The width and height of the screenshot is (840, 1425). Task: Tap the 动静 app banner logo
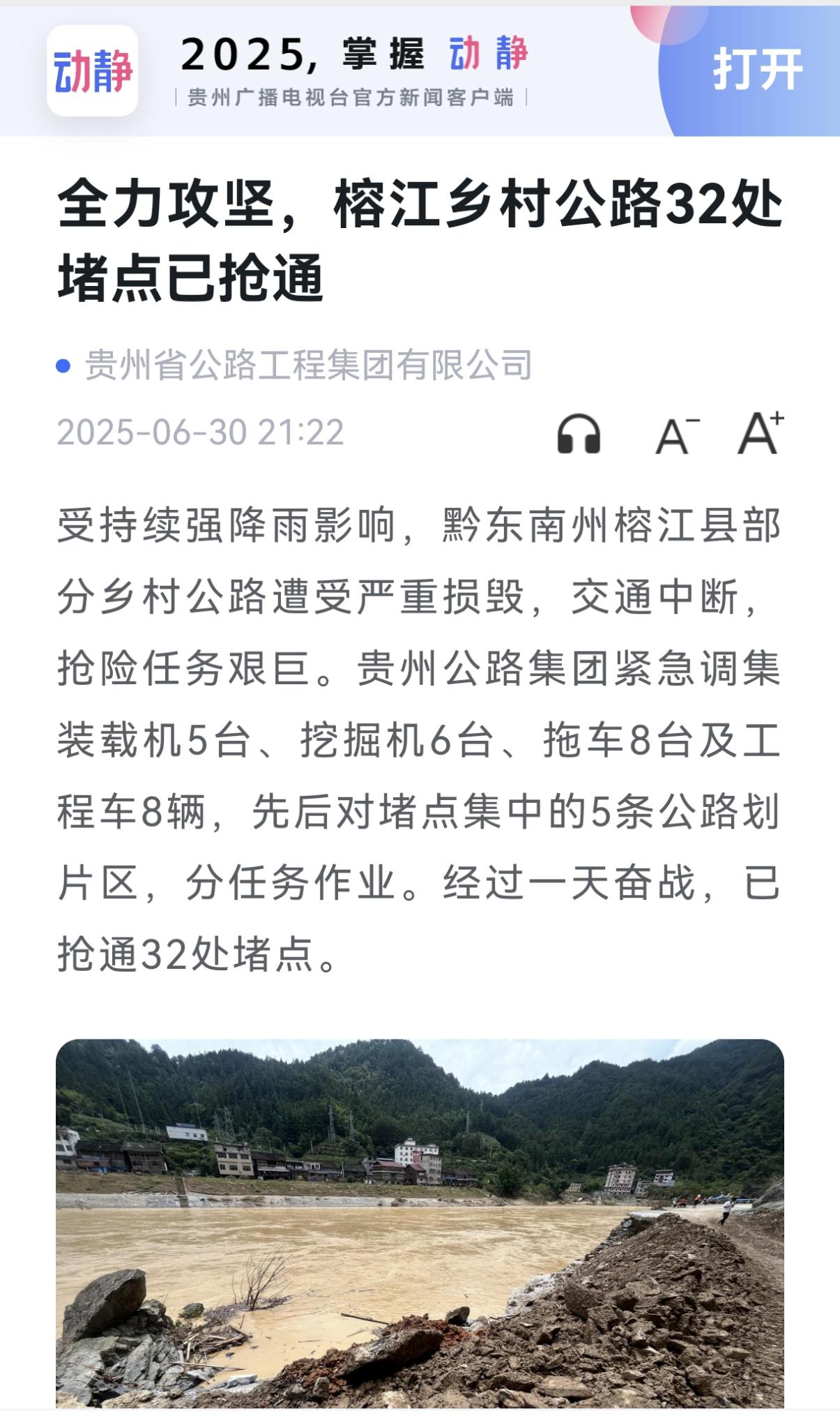93,71
